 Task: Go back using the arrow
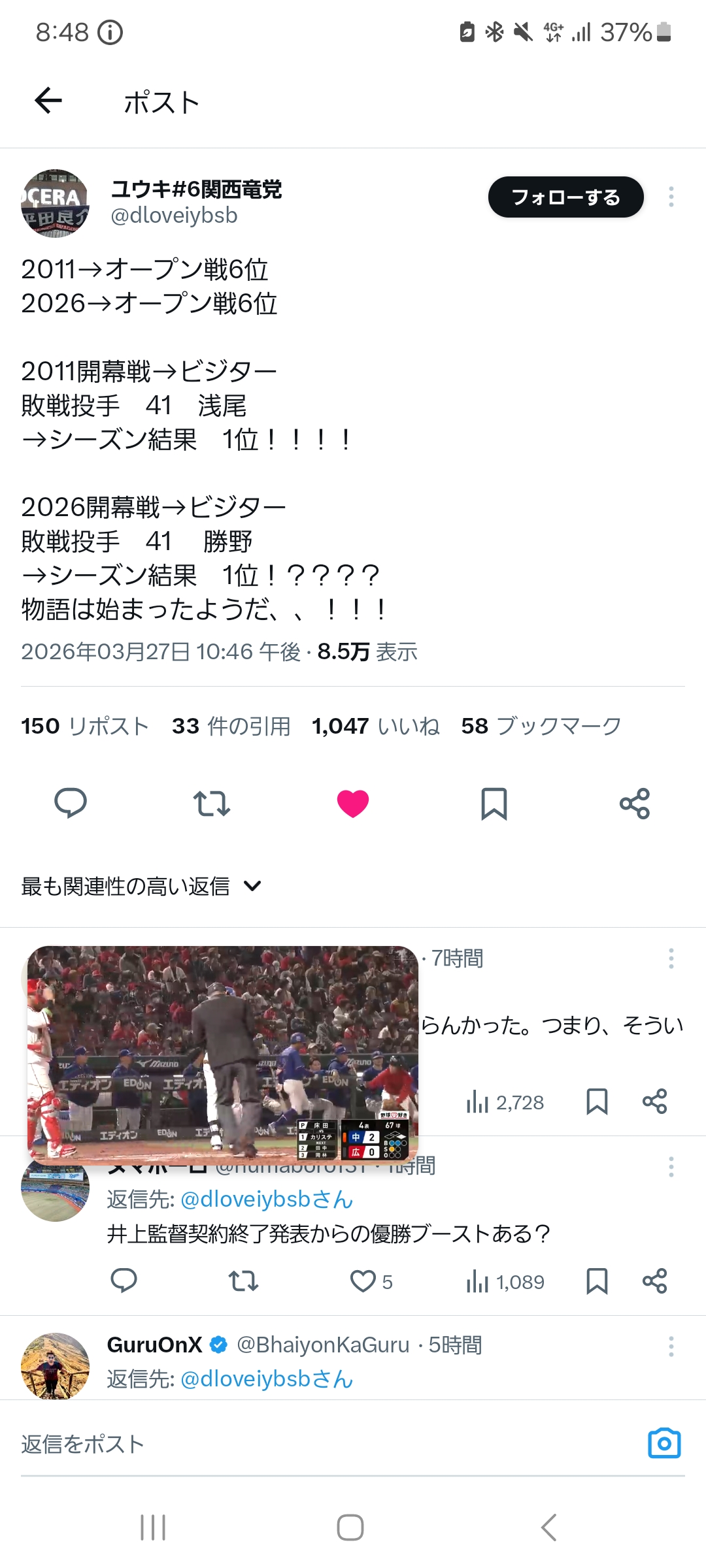point(48,101)
